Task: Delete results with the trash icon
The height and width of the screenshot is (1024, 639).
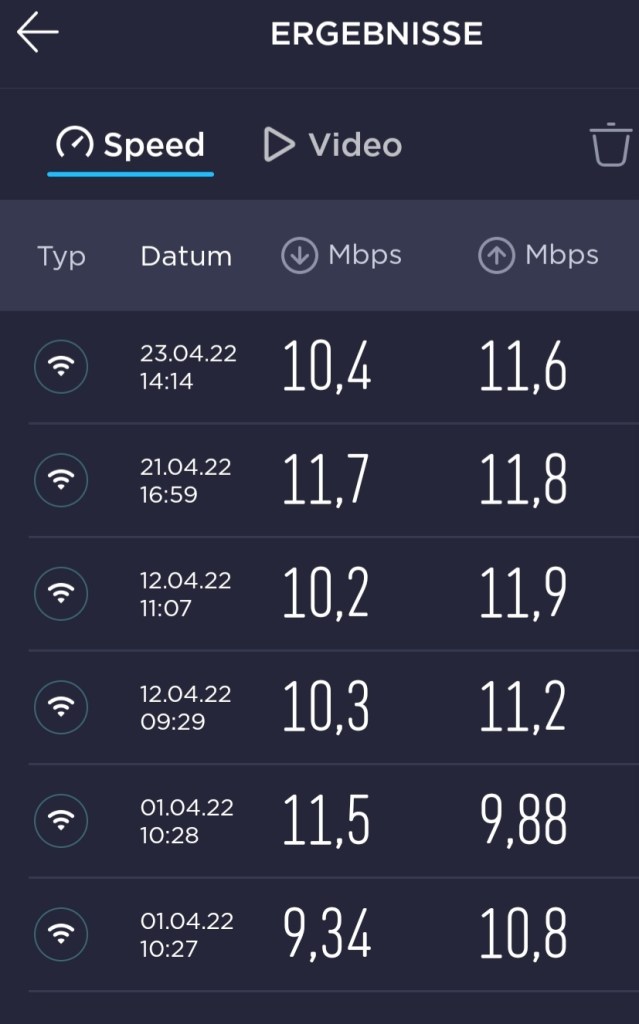Action: 608,145
